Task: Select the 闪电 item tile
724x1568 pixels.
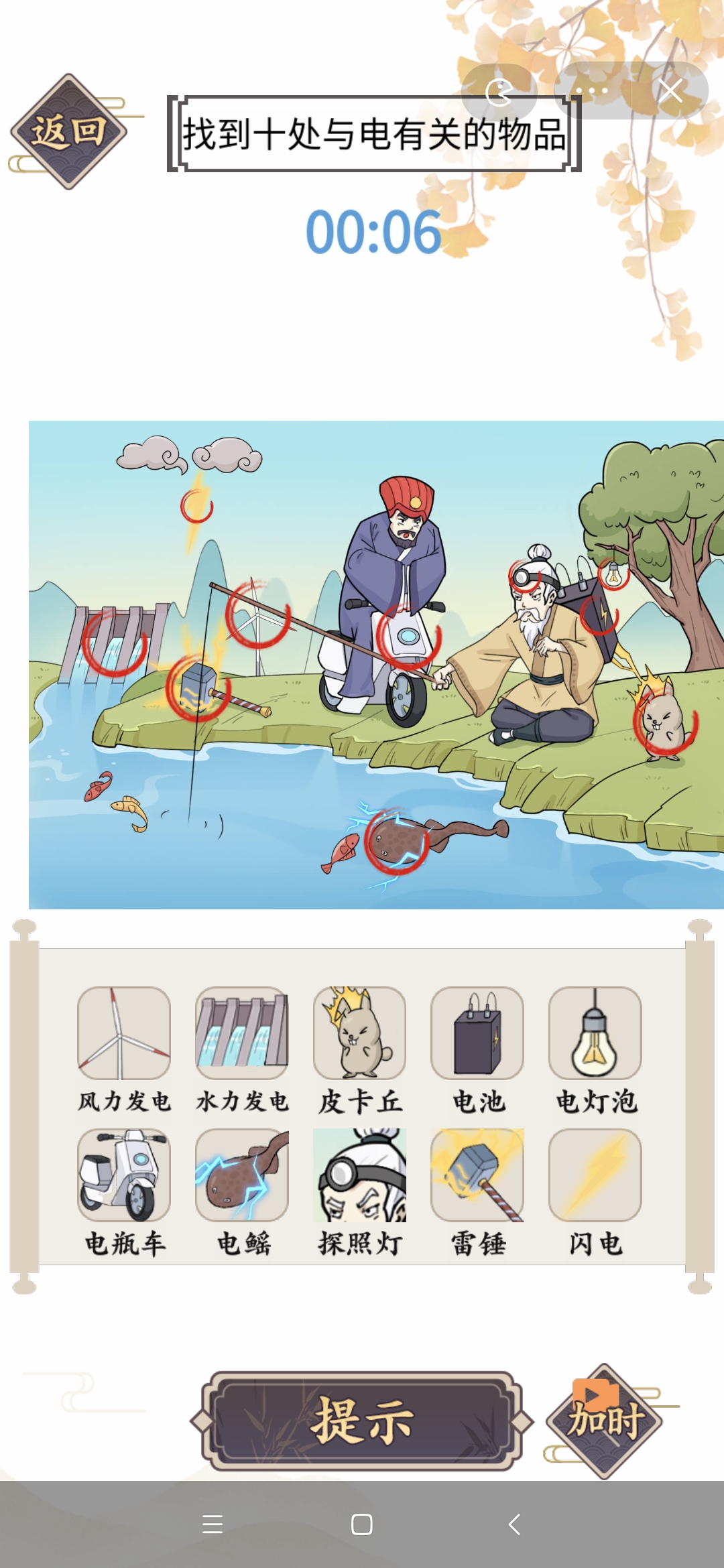Action: 595,1175
